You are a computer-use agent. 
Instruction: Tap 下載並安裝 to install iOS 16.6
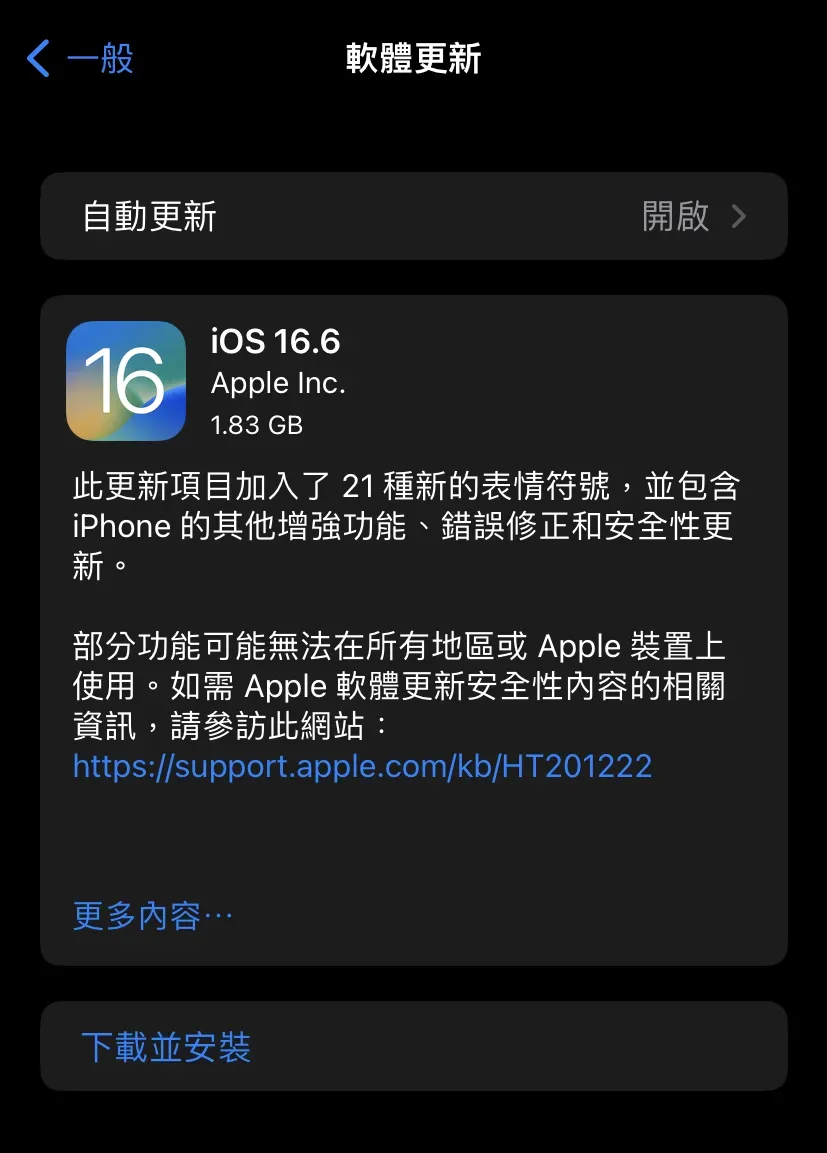[166, 1047]
